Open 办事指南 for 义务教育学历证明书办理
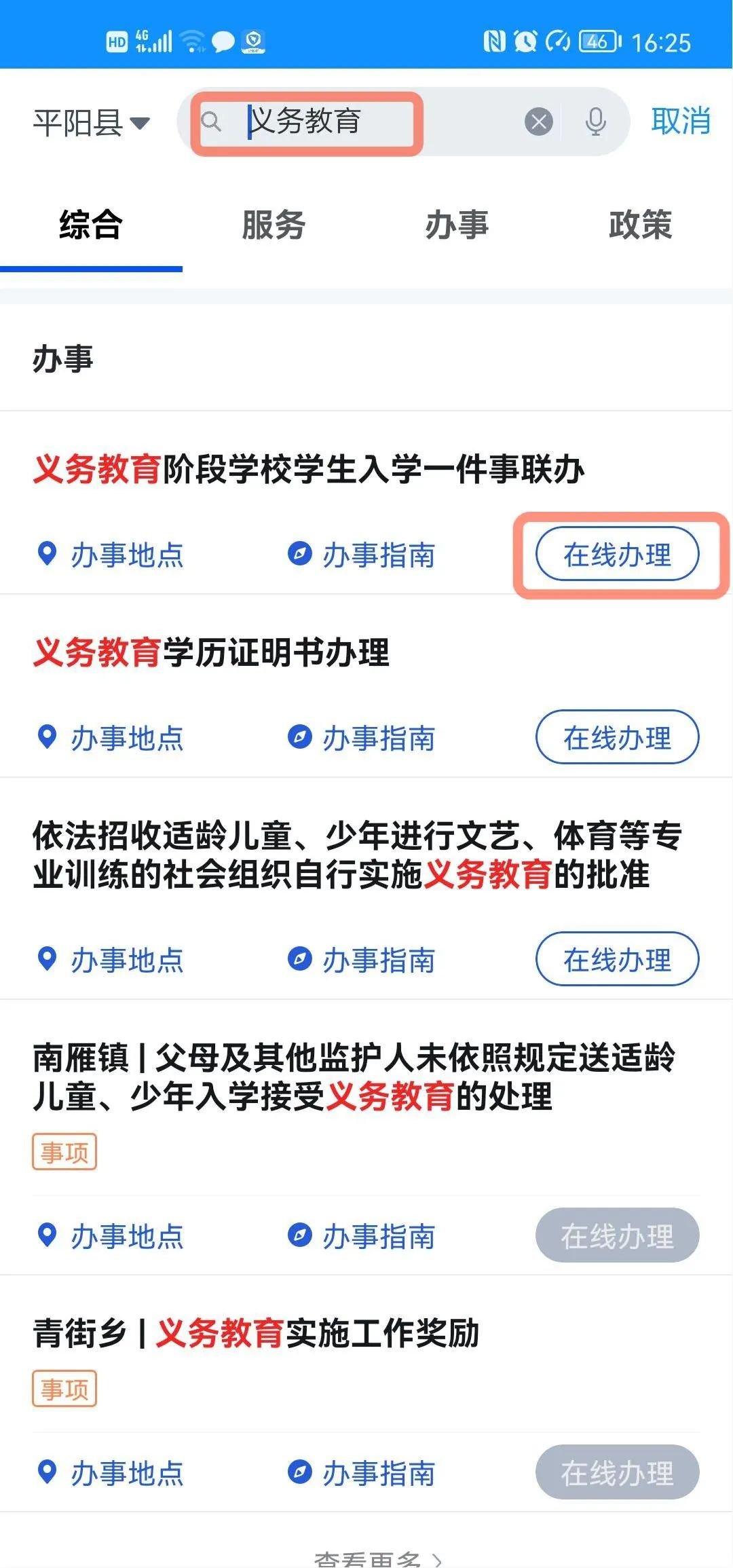This screenshot has height=1568, width=733. coord(362,738)
